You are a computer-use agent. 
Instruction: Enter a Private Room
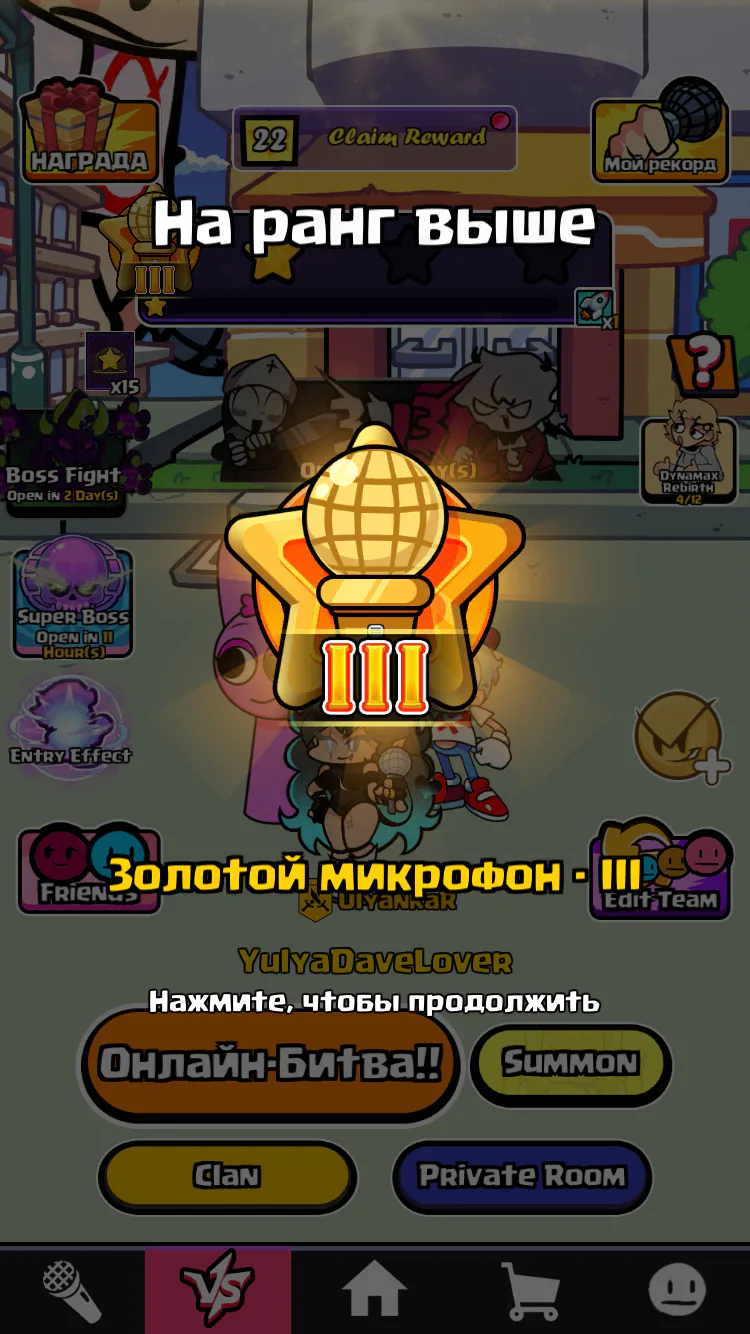pyautogui.click(x=521, y=1177)
